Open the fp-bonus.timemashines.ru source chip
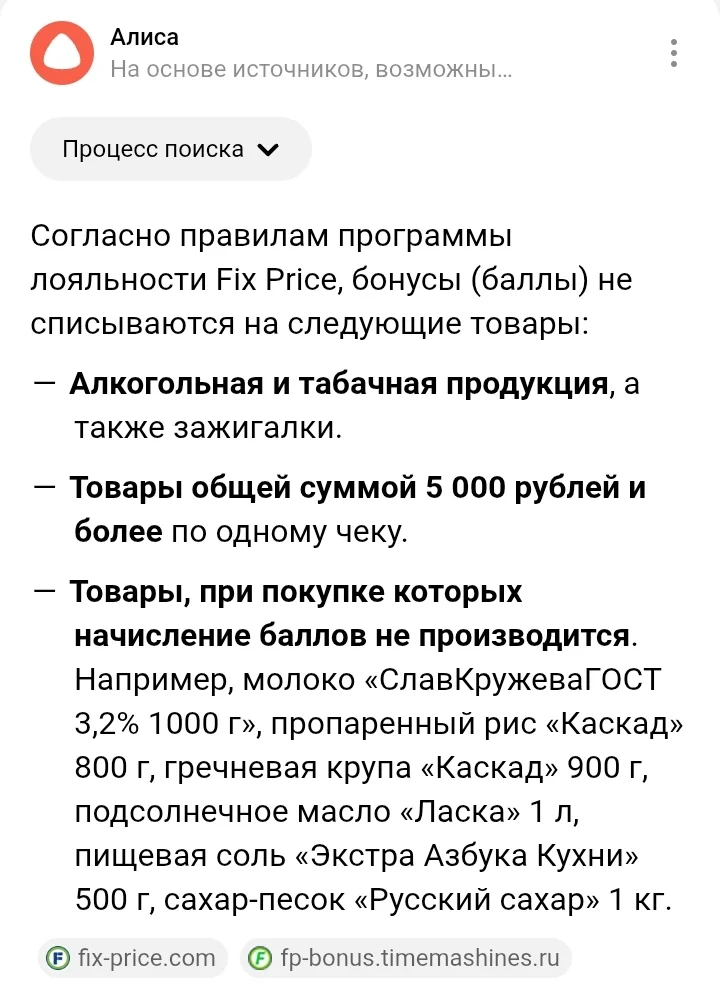Screen dimensions: 720x988 [x=405, y=958]
